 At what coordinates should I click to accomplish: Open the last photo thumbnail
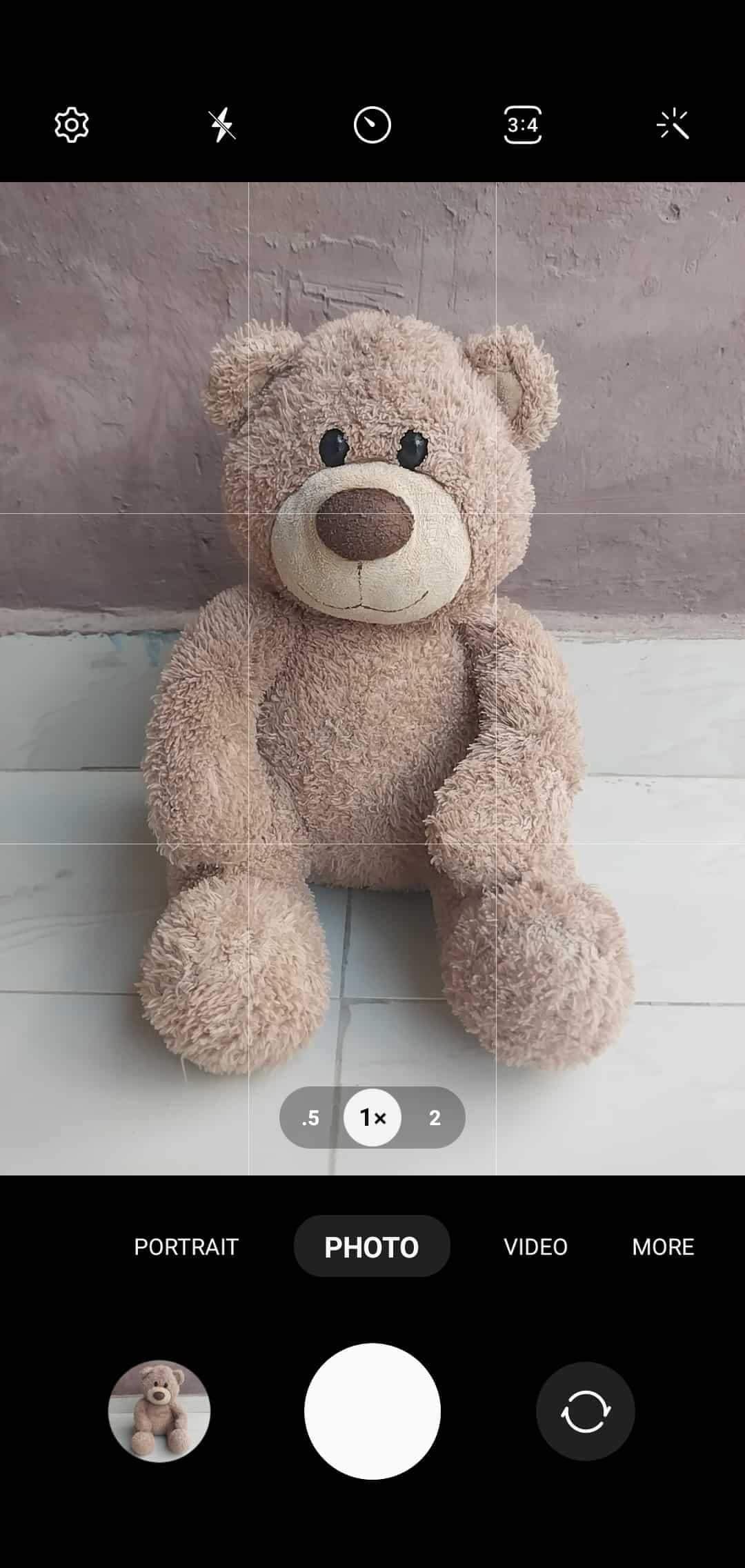[159, 1411]
